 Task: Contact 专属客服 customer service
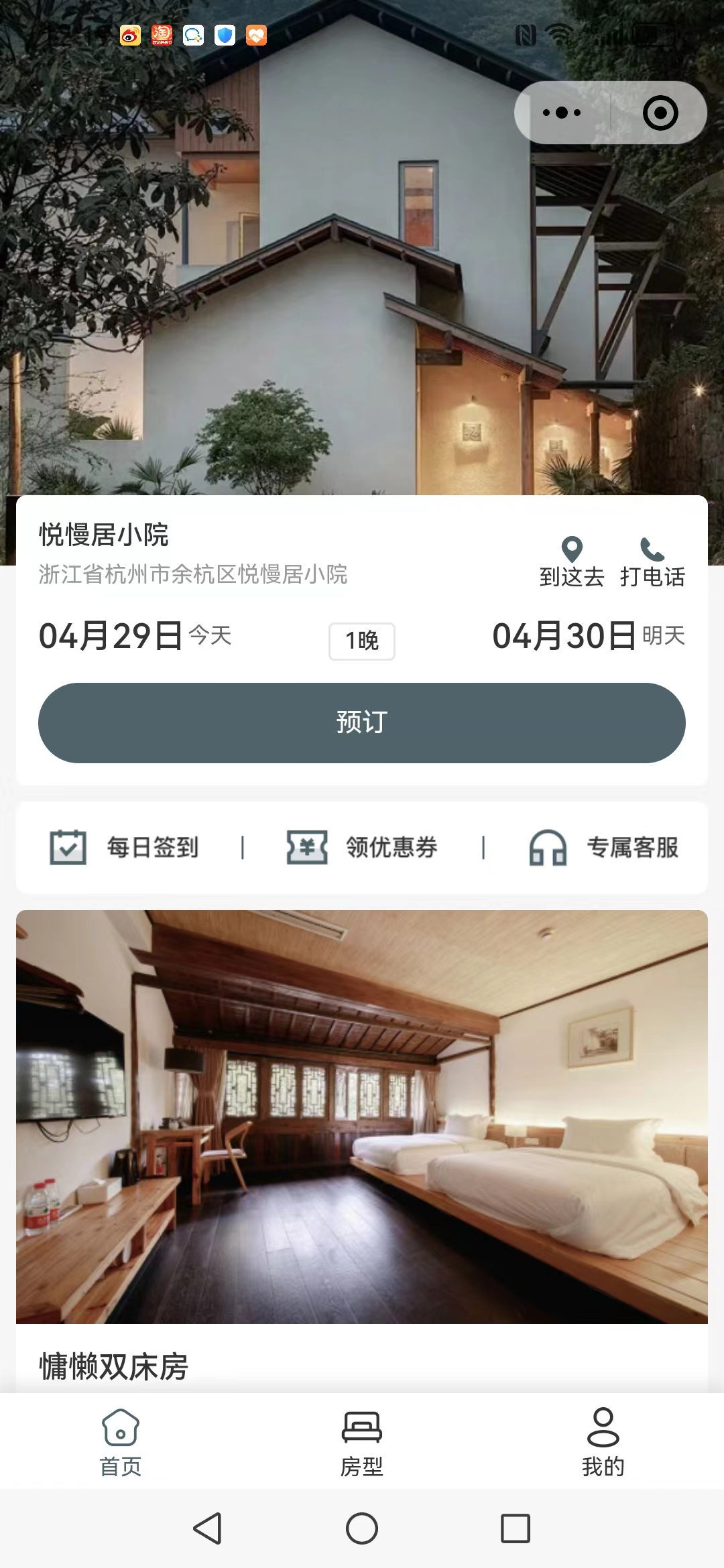(x=603, y=848)
